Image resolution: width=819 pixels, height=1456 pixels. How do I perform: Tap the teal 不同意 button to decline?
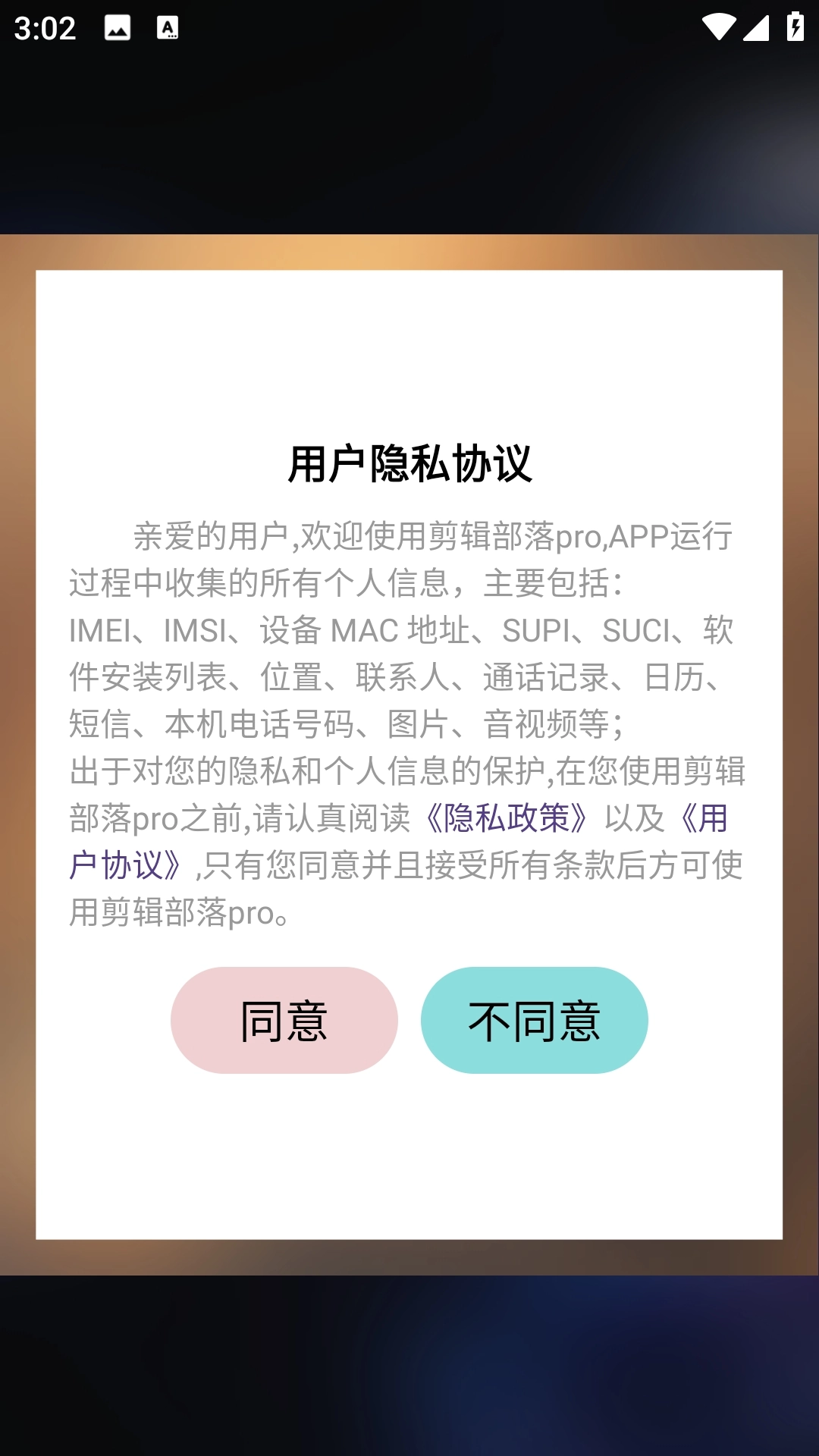(535, 1021)
